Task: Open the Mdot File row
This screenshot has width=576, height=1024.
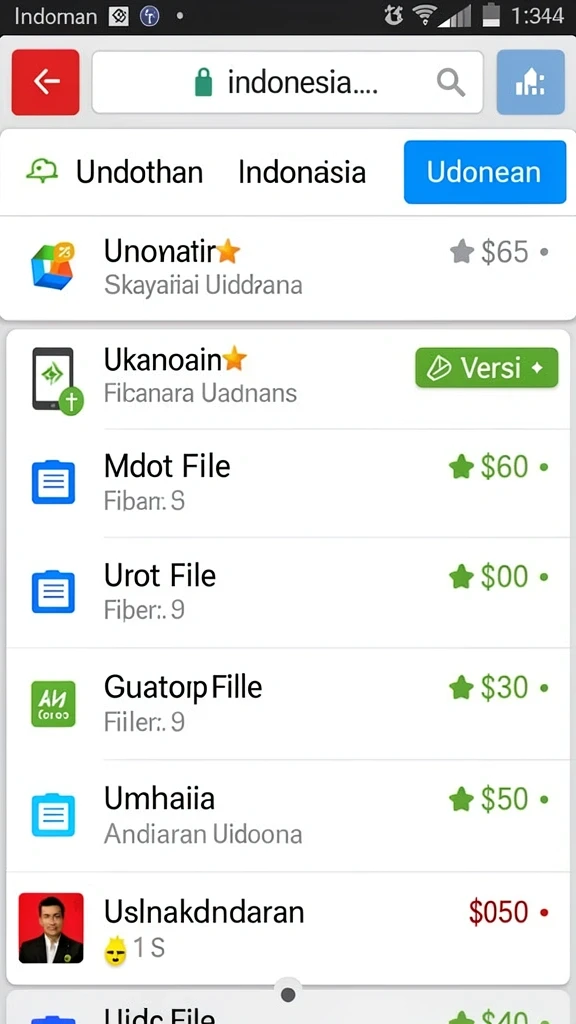Action: click(x=287, y=483)
